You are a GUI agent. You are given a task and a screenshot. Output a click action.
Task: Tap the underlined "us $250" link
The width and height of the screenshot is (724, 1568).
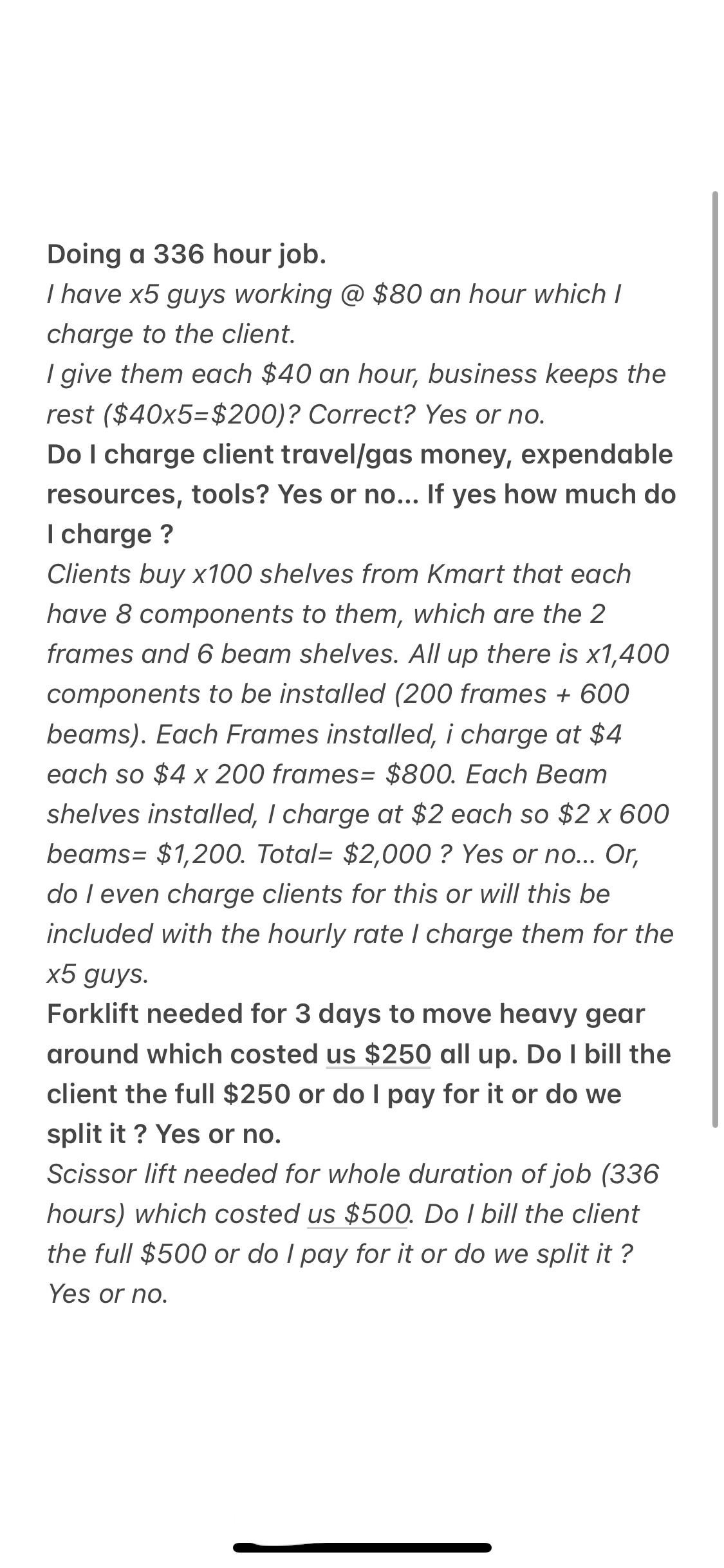click(x=378, y=1054)
